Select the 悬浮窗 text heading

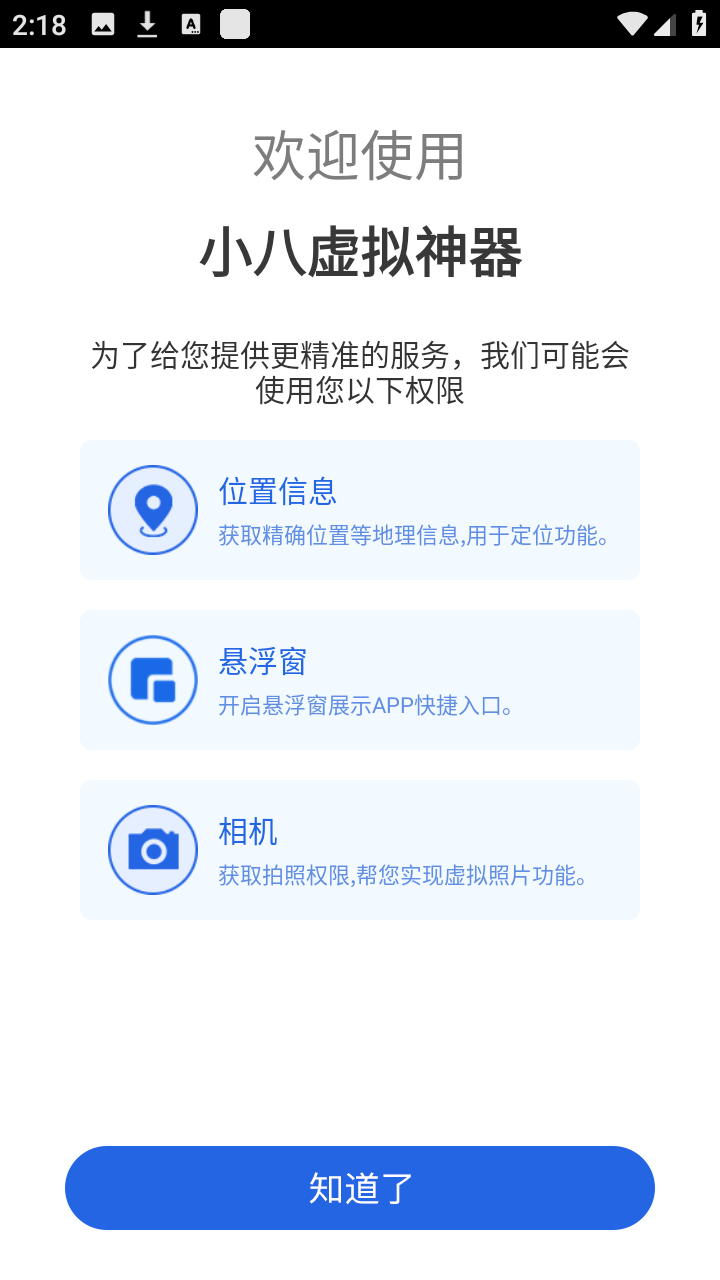pos(263,662)
